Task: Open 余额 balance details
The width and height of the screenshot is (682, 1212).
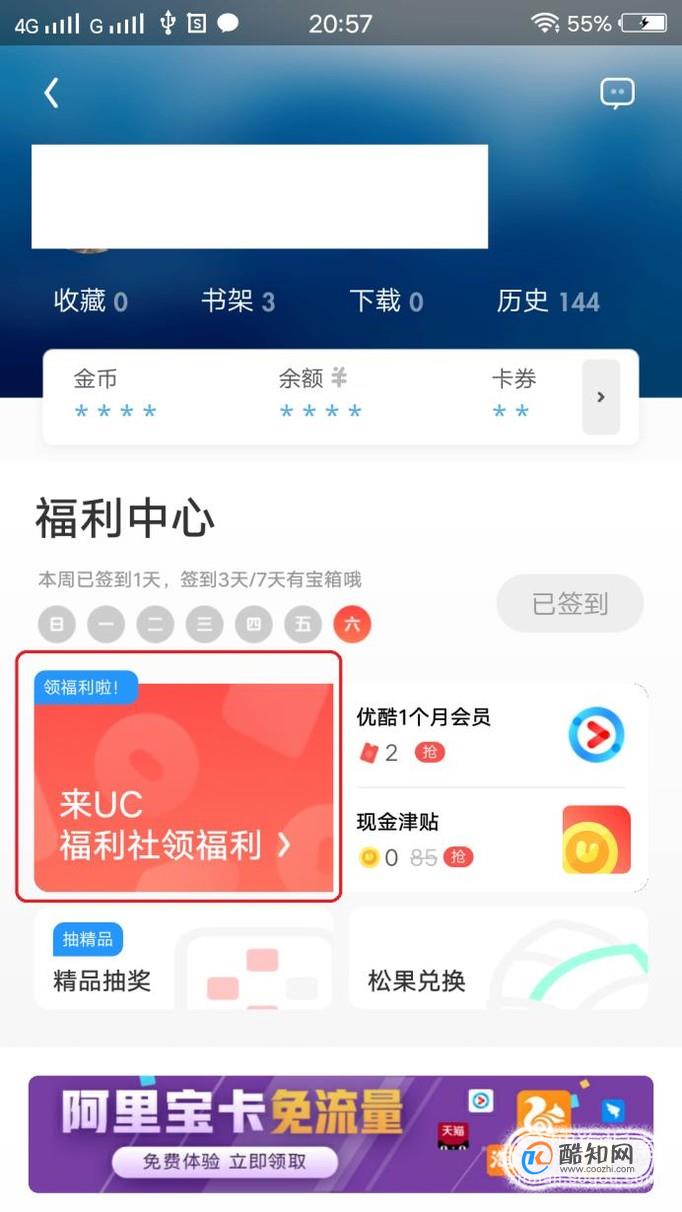Action: click(x=320, y=395)
